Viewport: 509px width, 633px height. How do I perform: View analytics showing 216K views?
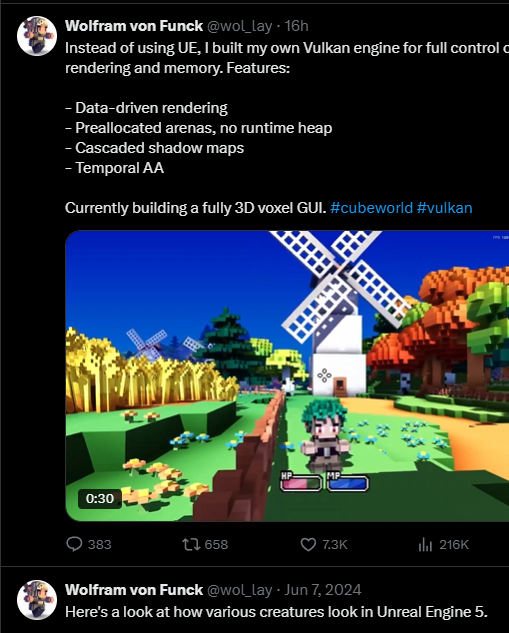(x=443, y=545)
